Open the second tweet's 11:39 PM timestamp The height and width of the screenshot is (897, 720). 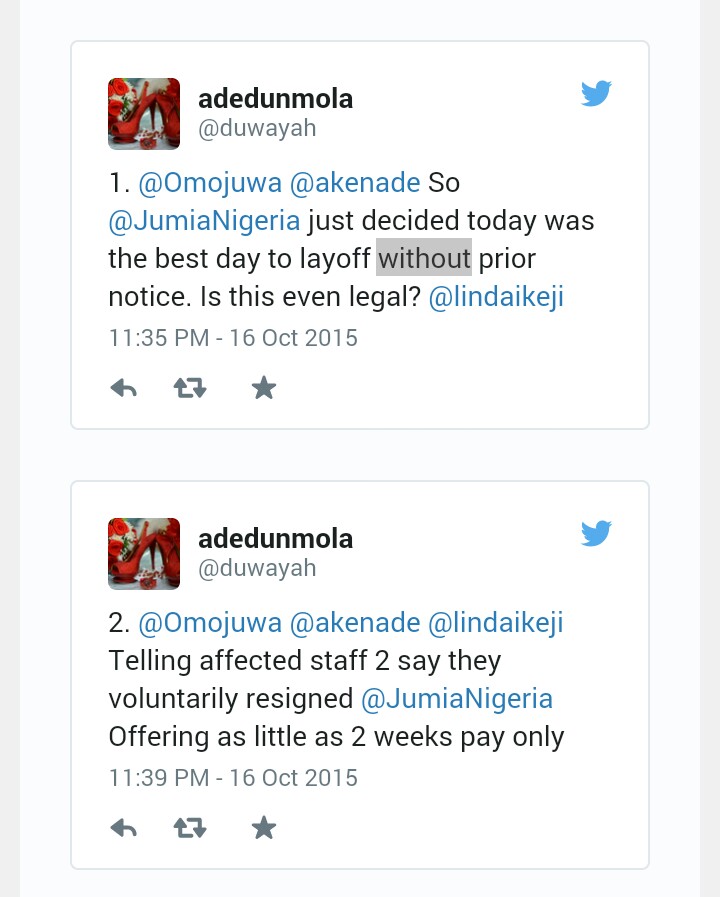232,778
